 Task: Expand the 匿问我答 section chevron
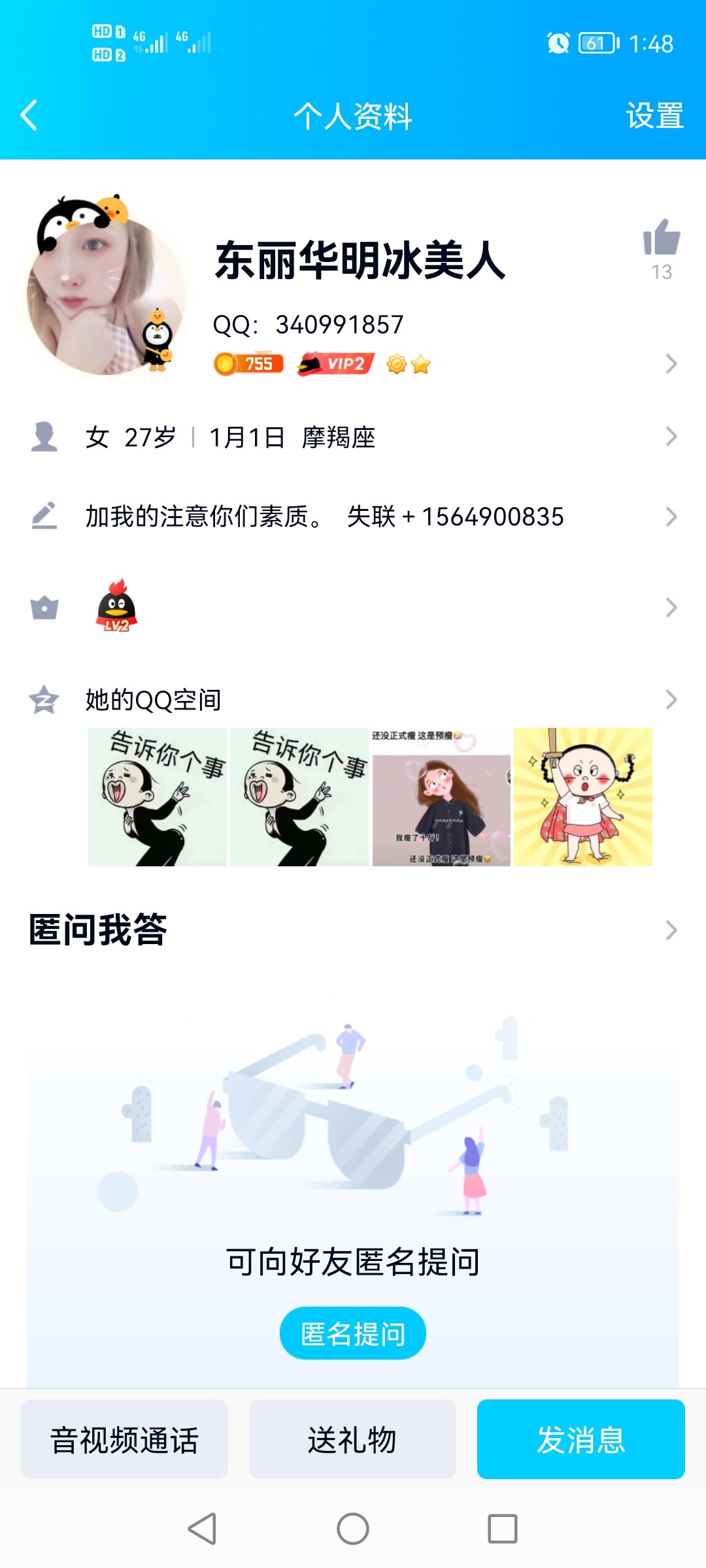tap(671, 930)
